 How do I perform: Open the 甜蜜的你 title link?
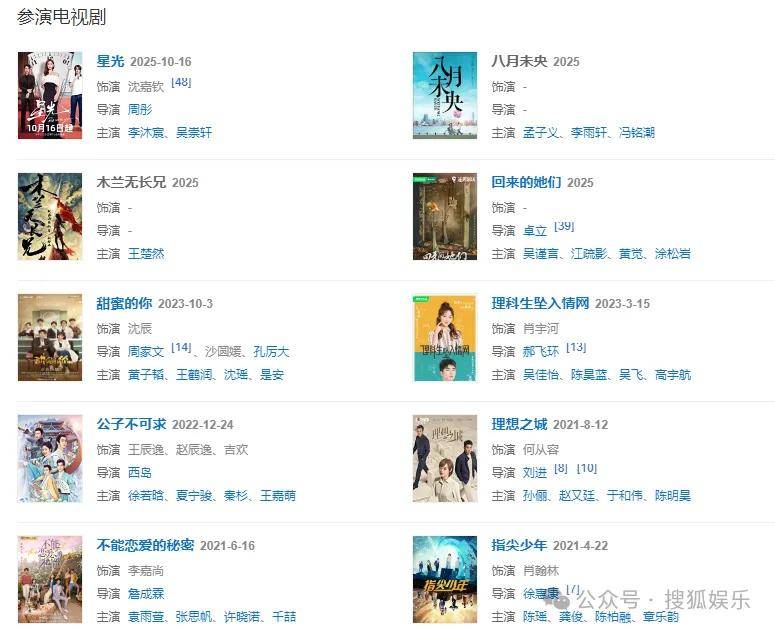(124, 303)
